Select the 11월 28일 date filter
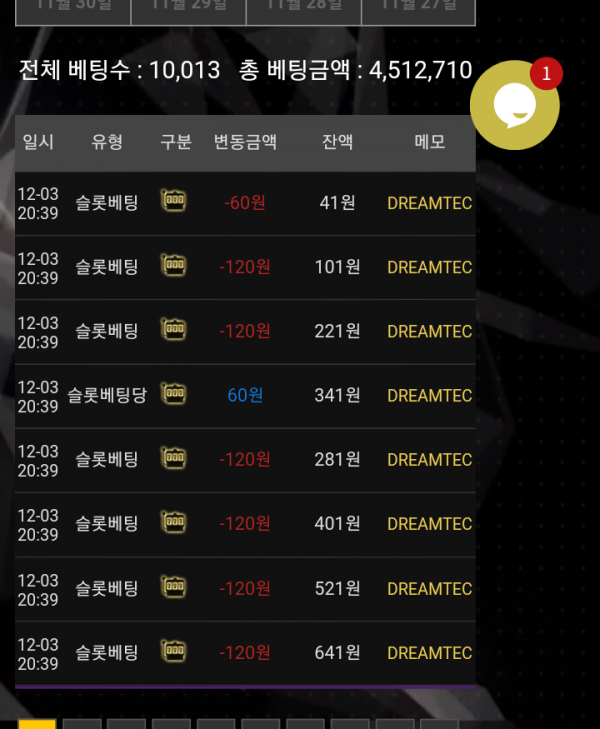The height and width of the screenshot is (729, 600). [303, 9]
